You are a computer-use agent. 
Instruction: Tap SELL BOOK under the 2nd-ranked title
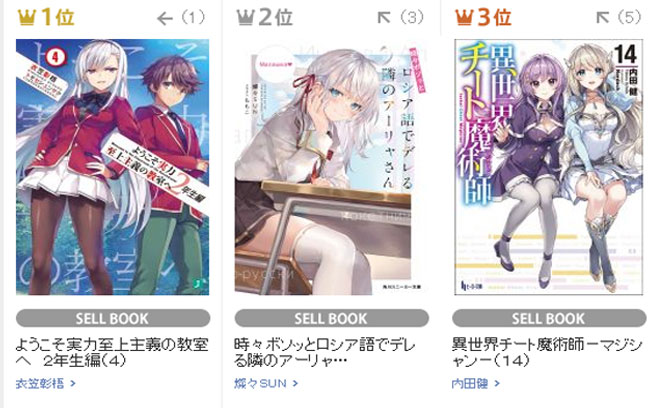point(331,318)
